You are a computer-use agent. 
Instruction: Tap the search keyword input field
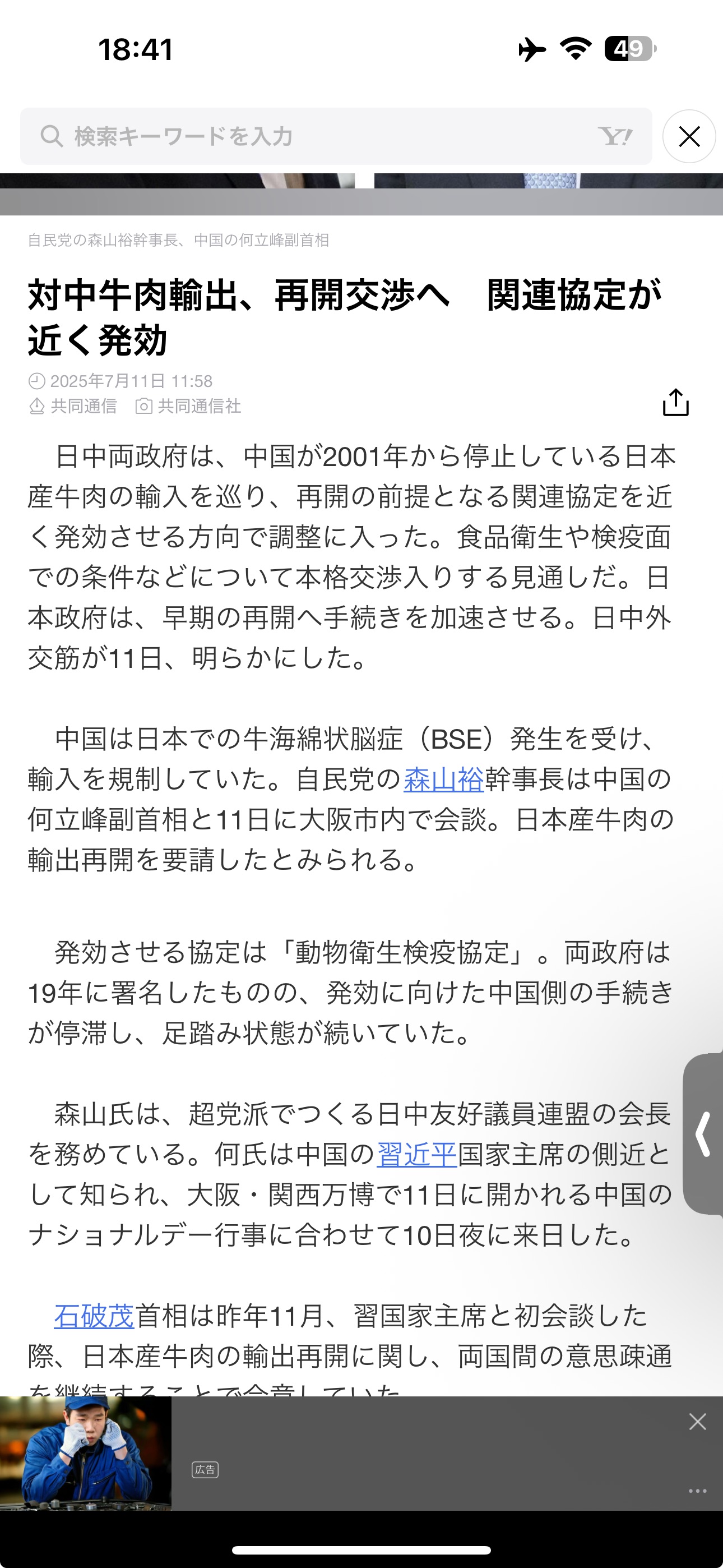pyautogui.click(x=336, y=136)
